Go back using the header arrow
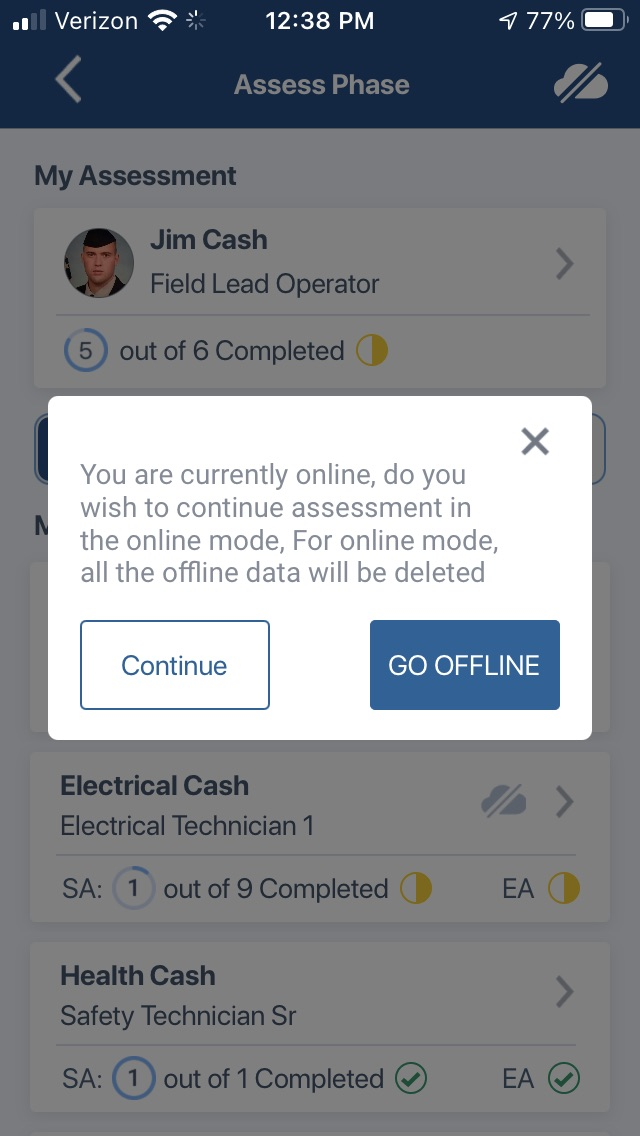The height and width of the screenshot is (1136, 640). click(x=68, y=80)
